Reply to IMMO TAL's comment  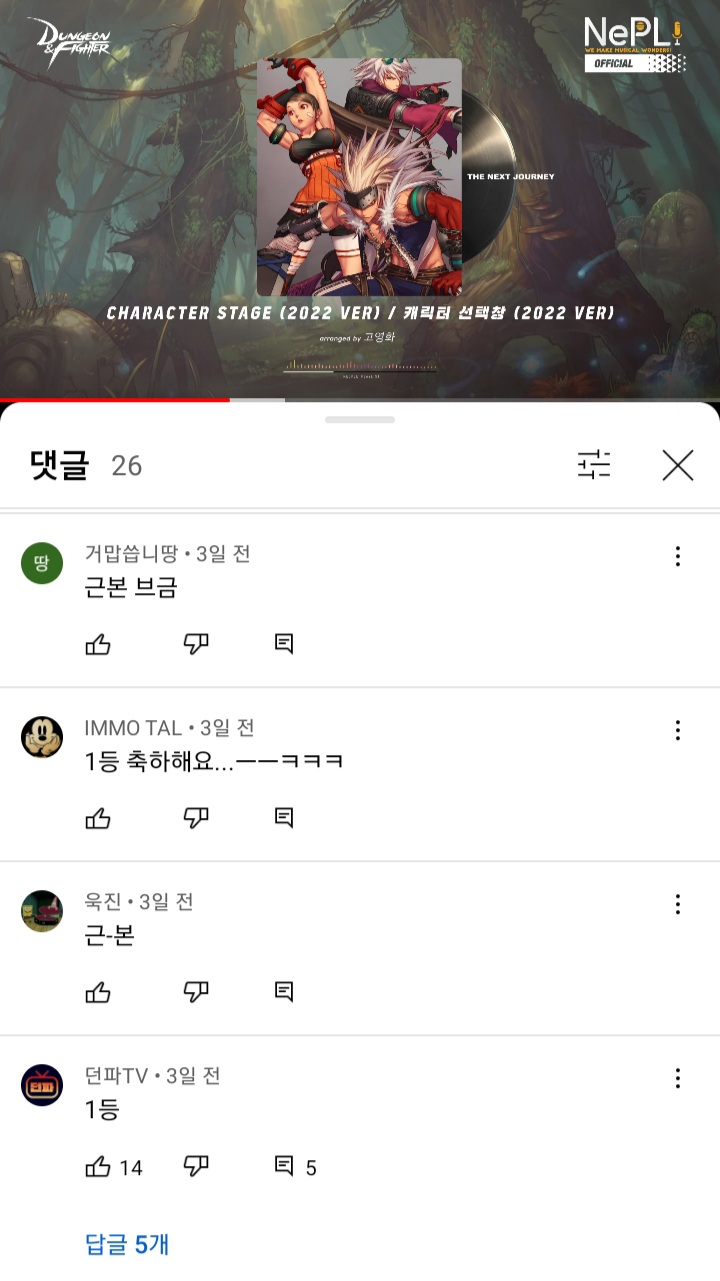[x=284, y=818]
